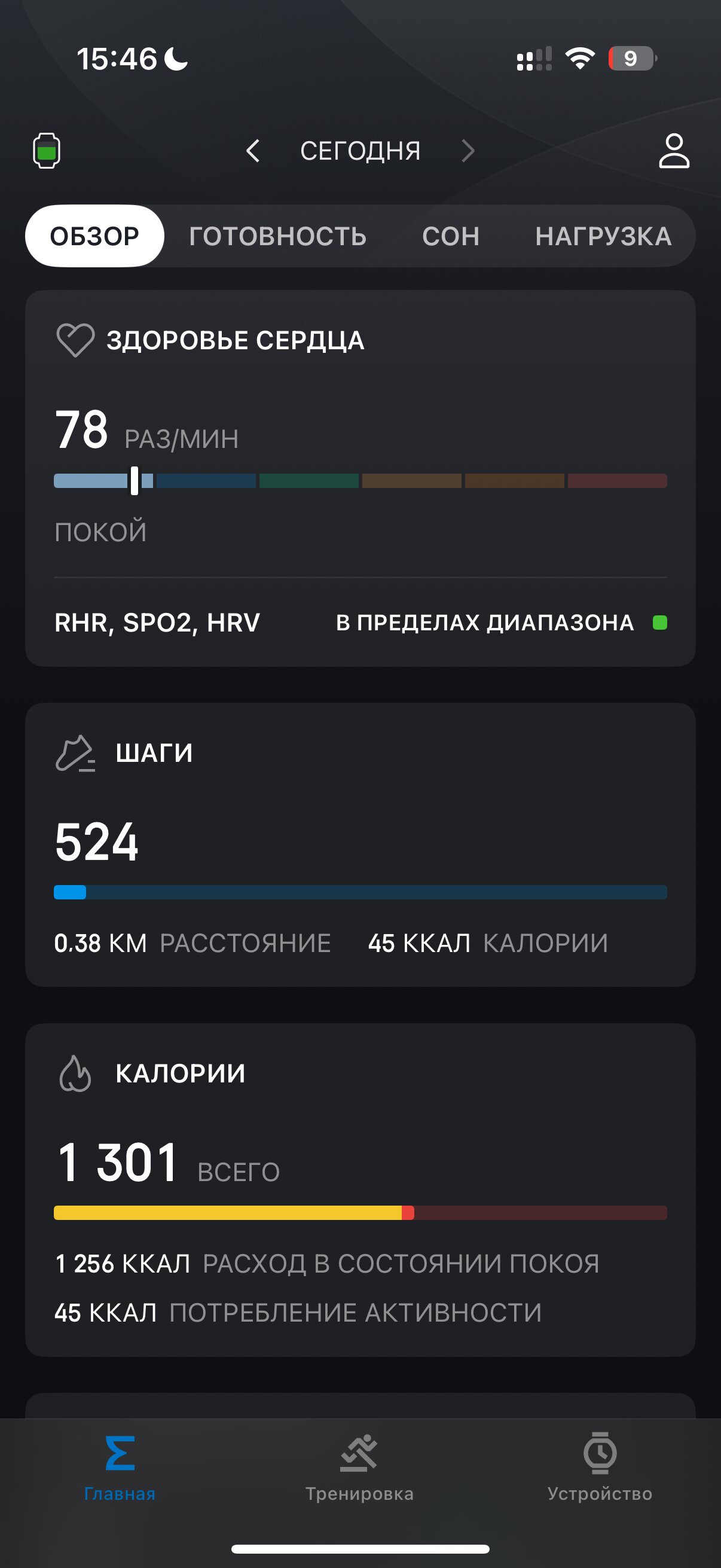The image size is (721, 1568).
Task: Tap СЕГОДНЯ date label
Action: point(360,150)
